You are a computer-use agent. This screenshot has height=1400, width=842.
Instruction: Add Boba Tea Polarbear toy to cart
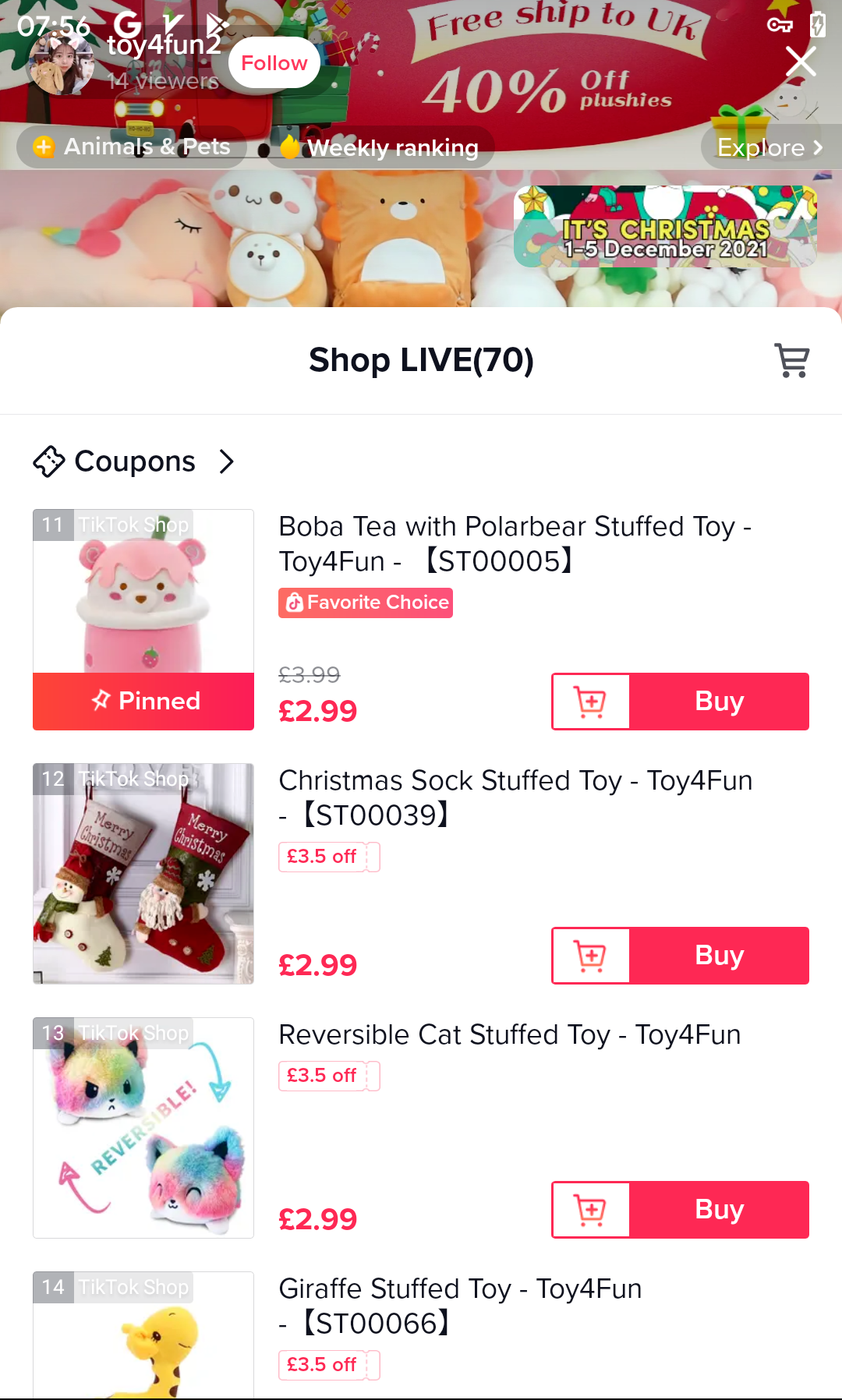[x=591, y=702]
